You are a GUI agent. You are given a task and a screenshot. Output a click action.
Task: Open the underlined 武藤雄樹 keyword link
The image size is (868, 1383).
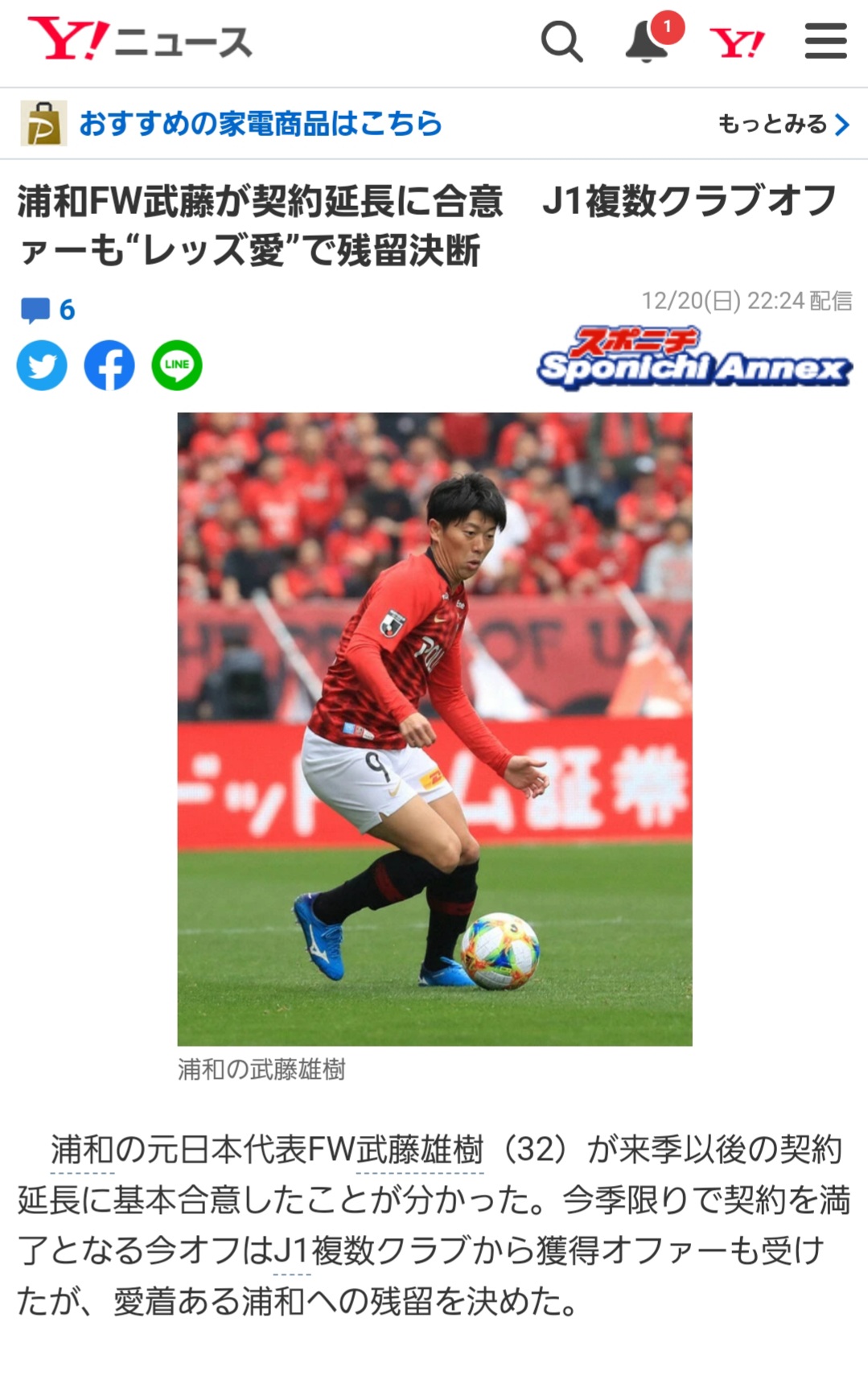click(419, 1150)
